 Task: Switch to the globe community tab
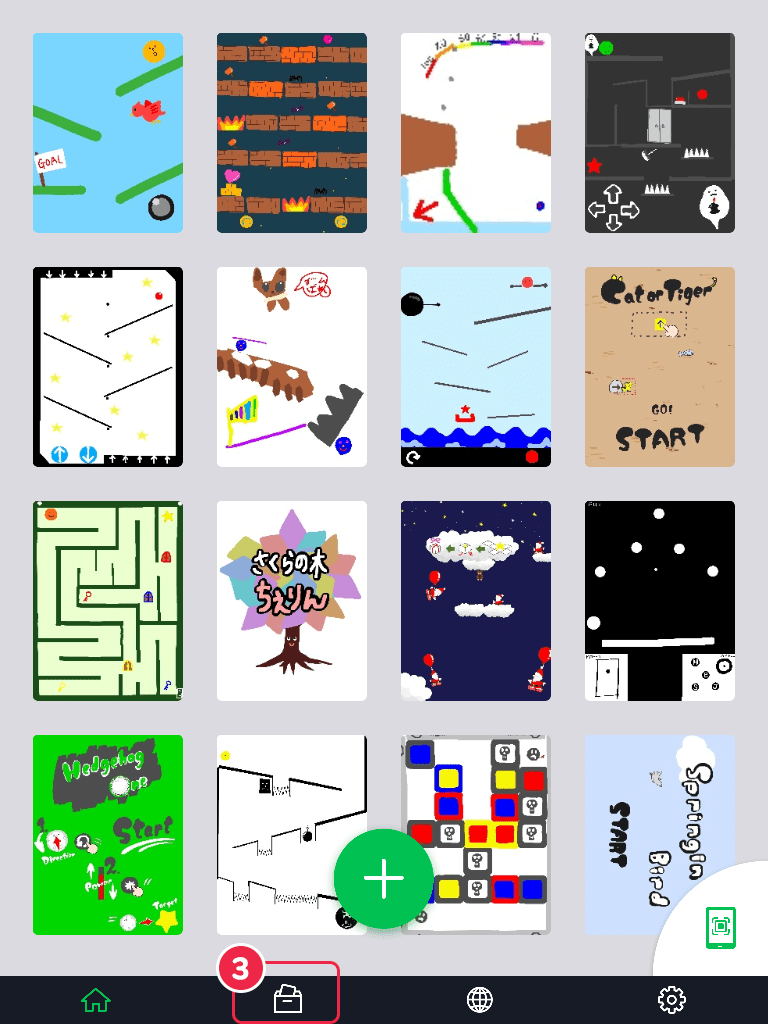tap(480, 998)
